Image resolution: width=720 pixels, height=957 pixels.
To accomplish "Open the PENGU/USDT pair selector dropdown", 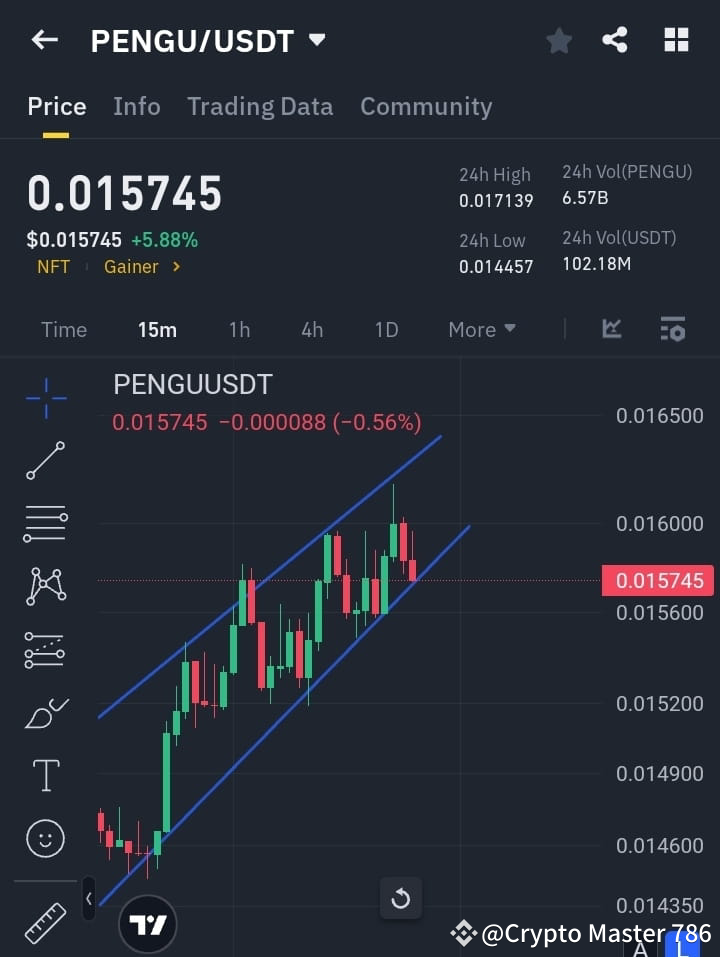I will click(316, 41).
